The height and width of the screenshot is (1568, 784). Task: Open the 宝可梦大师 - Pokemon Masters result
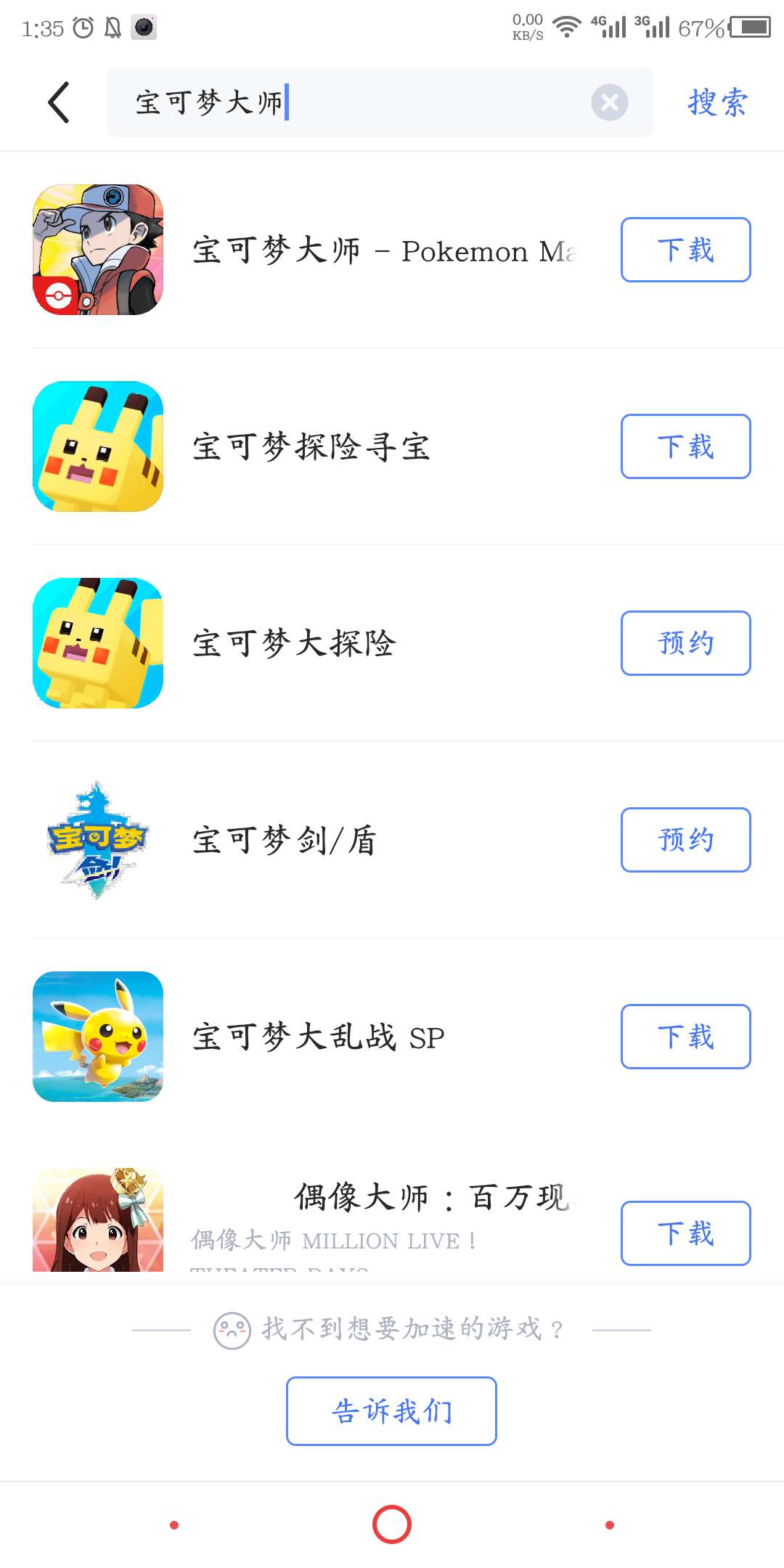[383, 250]
